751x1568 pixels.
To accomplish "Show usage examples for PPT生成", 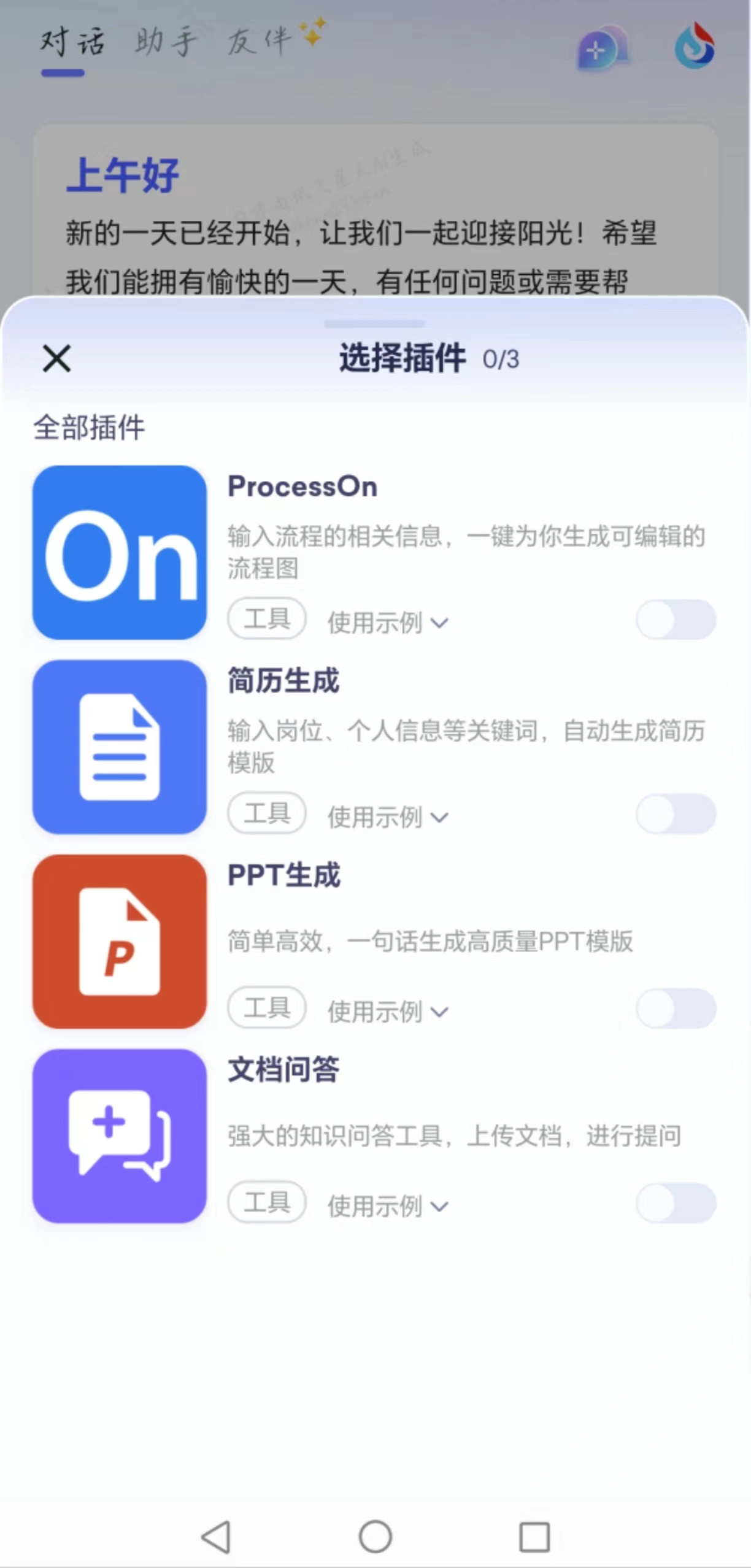I will pyautogui.click(x=388, y=1012).
